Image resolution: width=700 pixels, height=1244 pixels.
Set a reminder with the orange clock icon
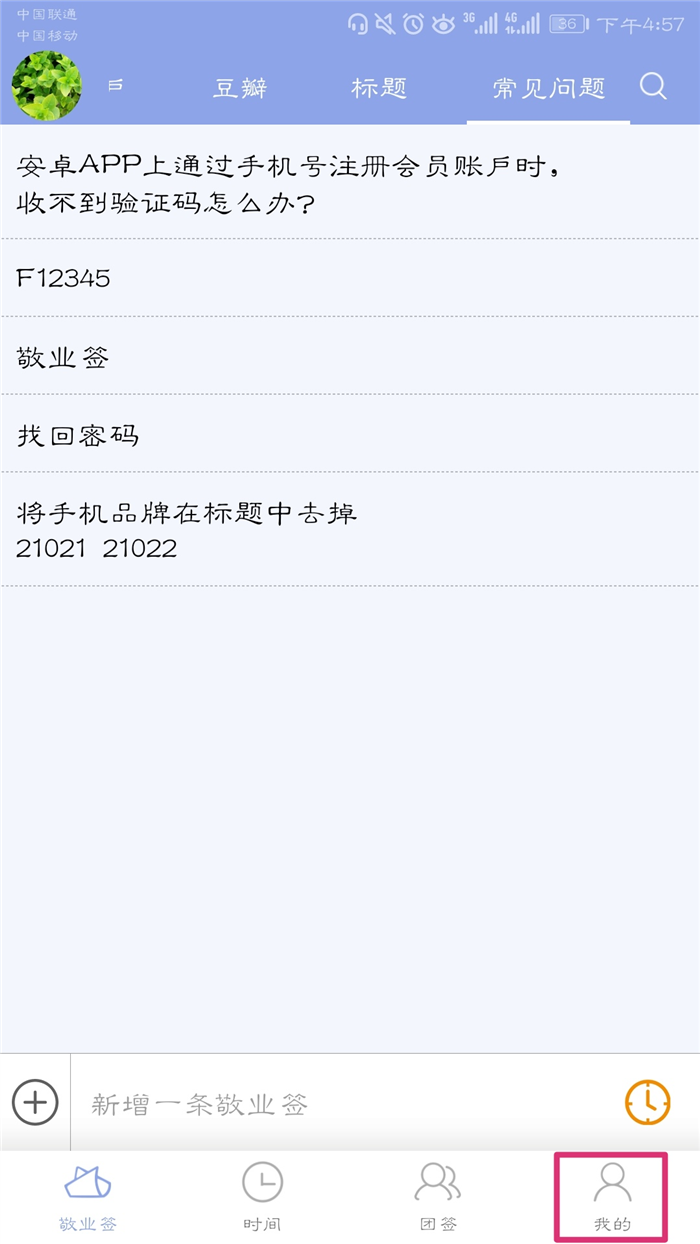[x=648, y=1103]
